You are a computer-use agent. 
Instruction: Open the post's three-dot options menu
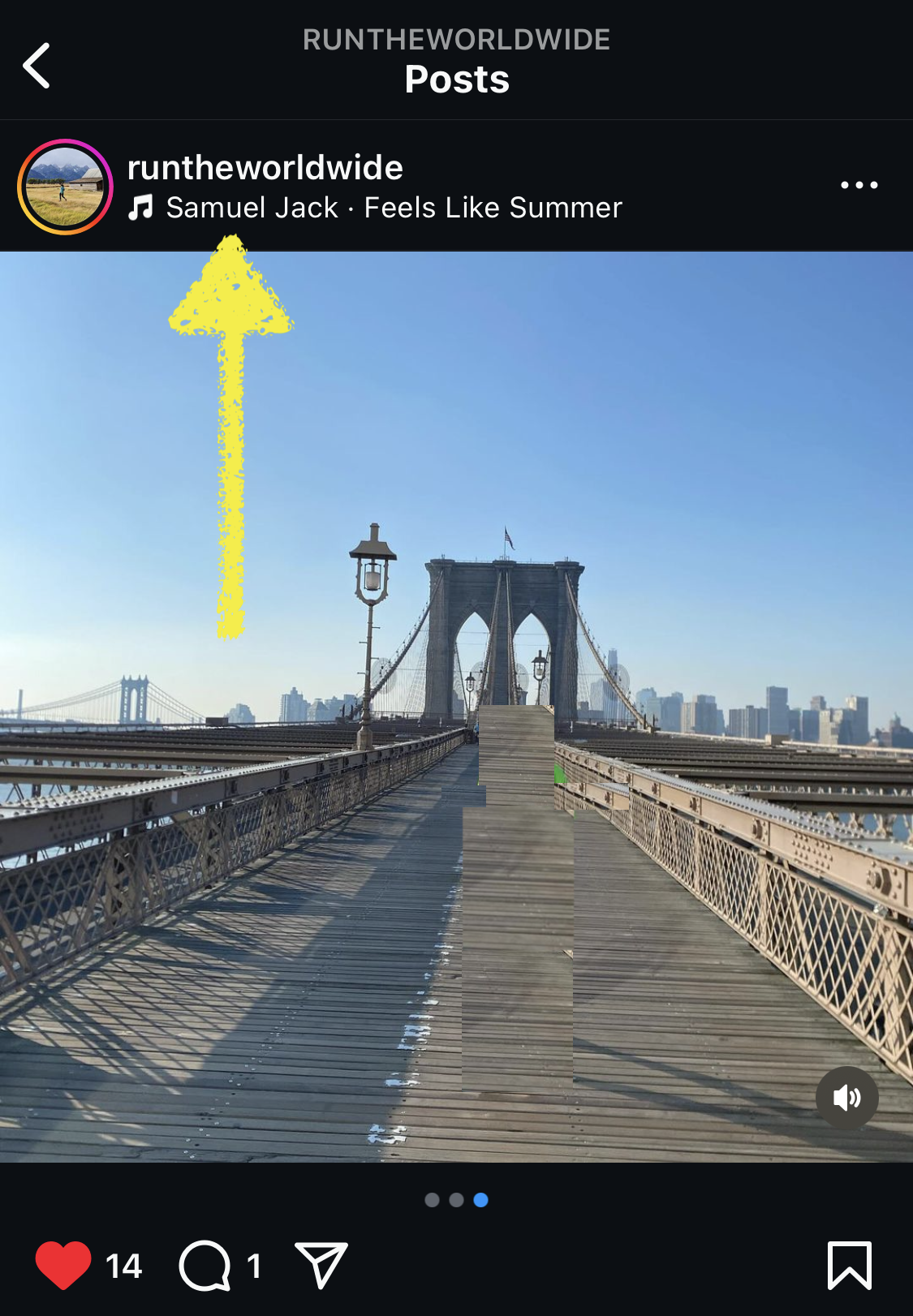pyautogui.click(x=859, y=186)
